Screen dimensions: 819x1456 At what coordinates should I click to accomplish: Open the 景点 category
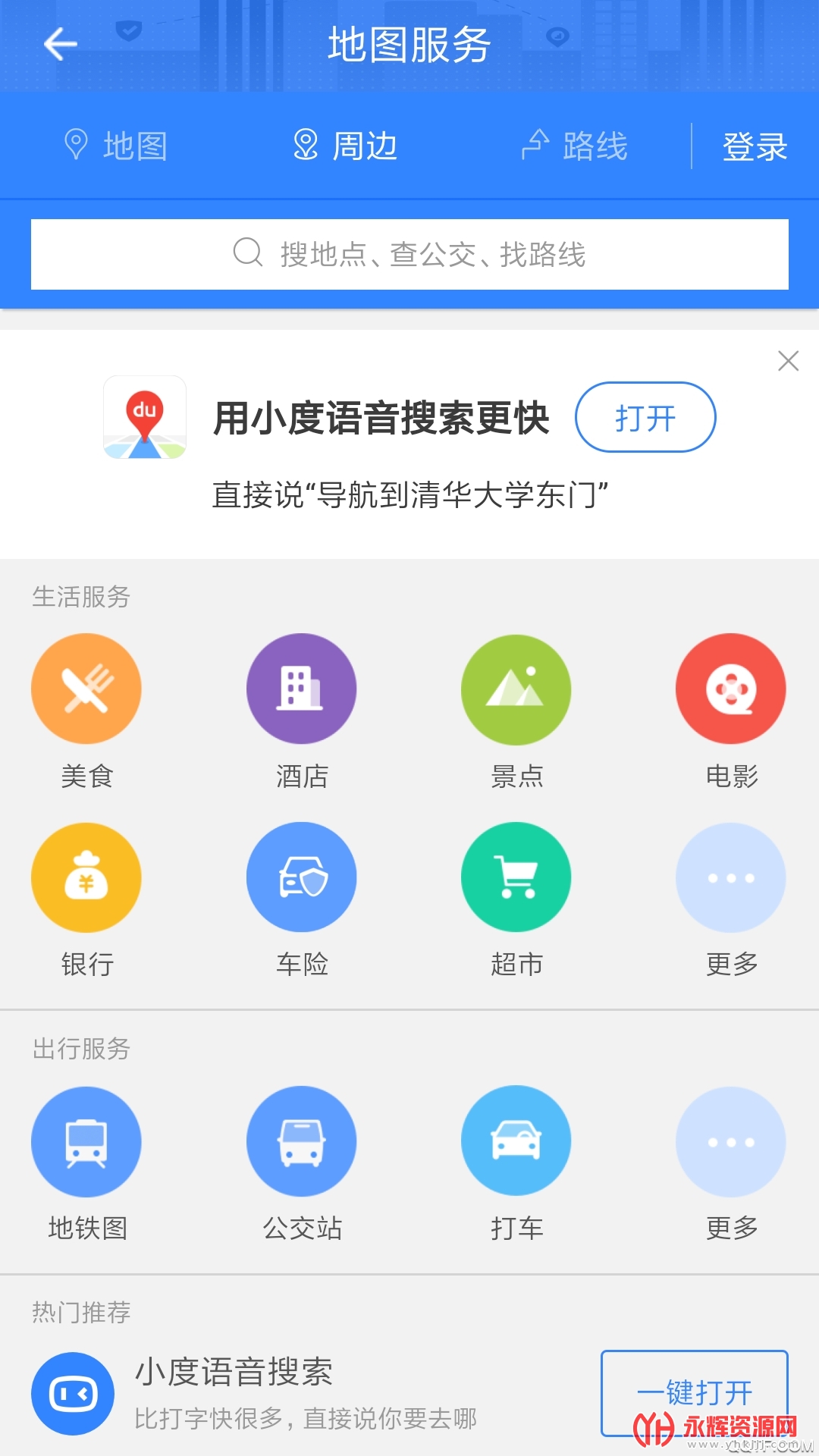coord(516,689)
